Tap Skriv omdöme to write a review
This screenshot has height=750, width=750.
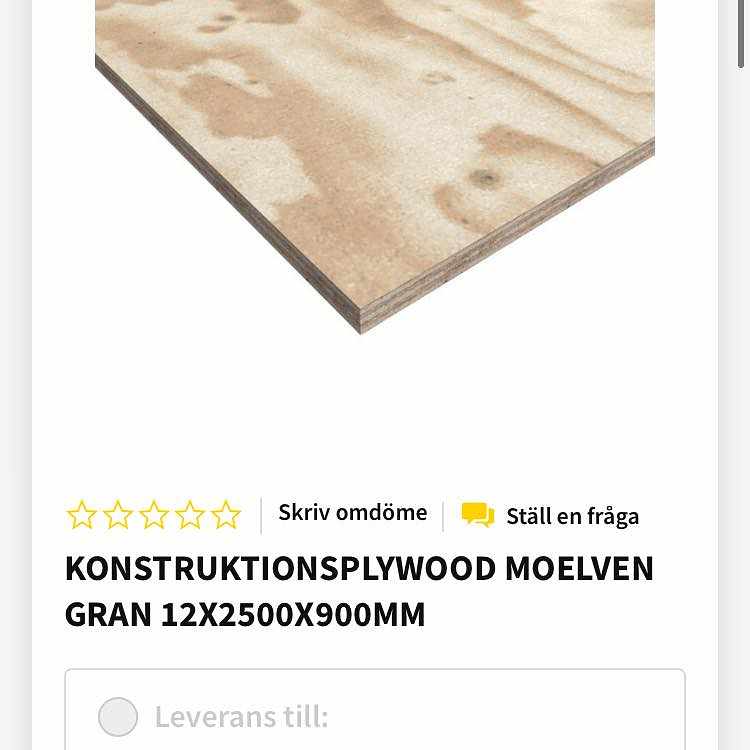pyautogui.click(x=352, y=513)
